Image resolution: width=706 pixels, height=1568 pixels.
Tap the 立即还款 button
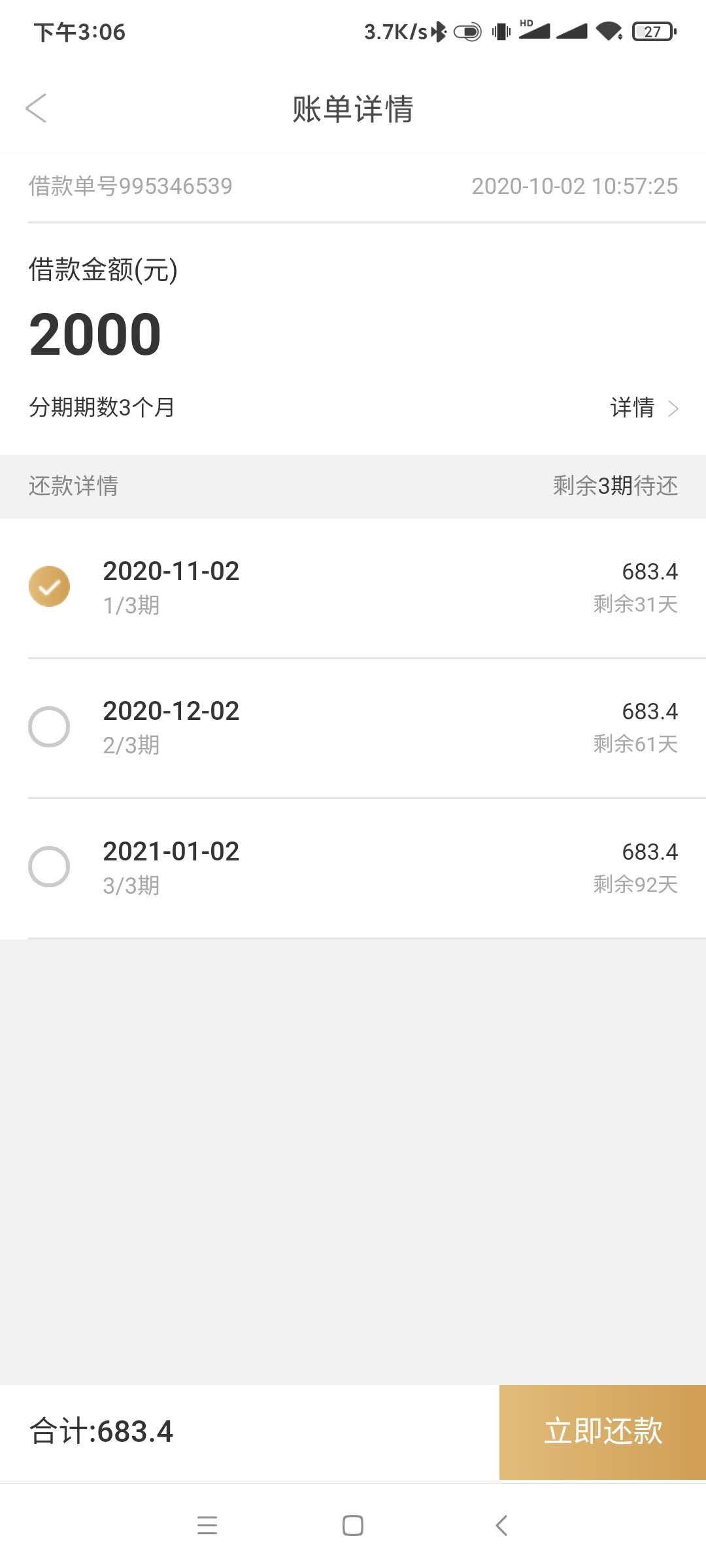click(603, 1432)
